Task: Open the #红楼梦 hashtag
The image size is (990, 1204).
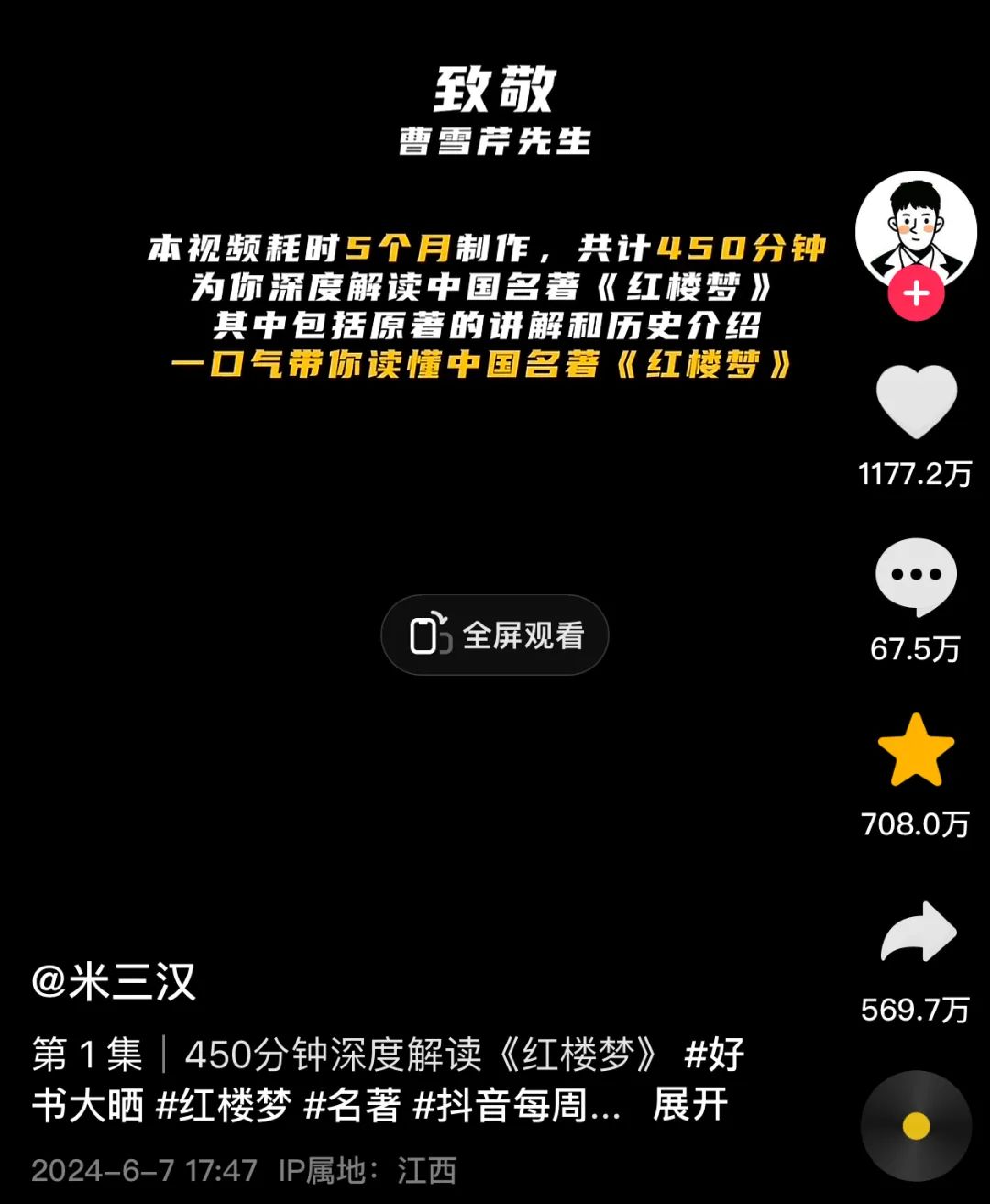Action: pyautogui.click(x=224, y=1105)
